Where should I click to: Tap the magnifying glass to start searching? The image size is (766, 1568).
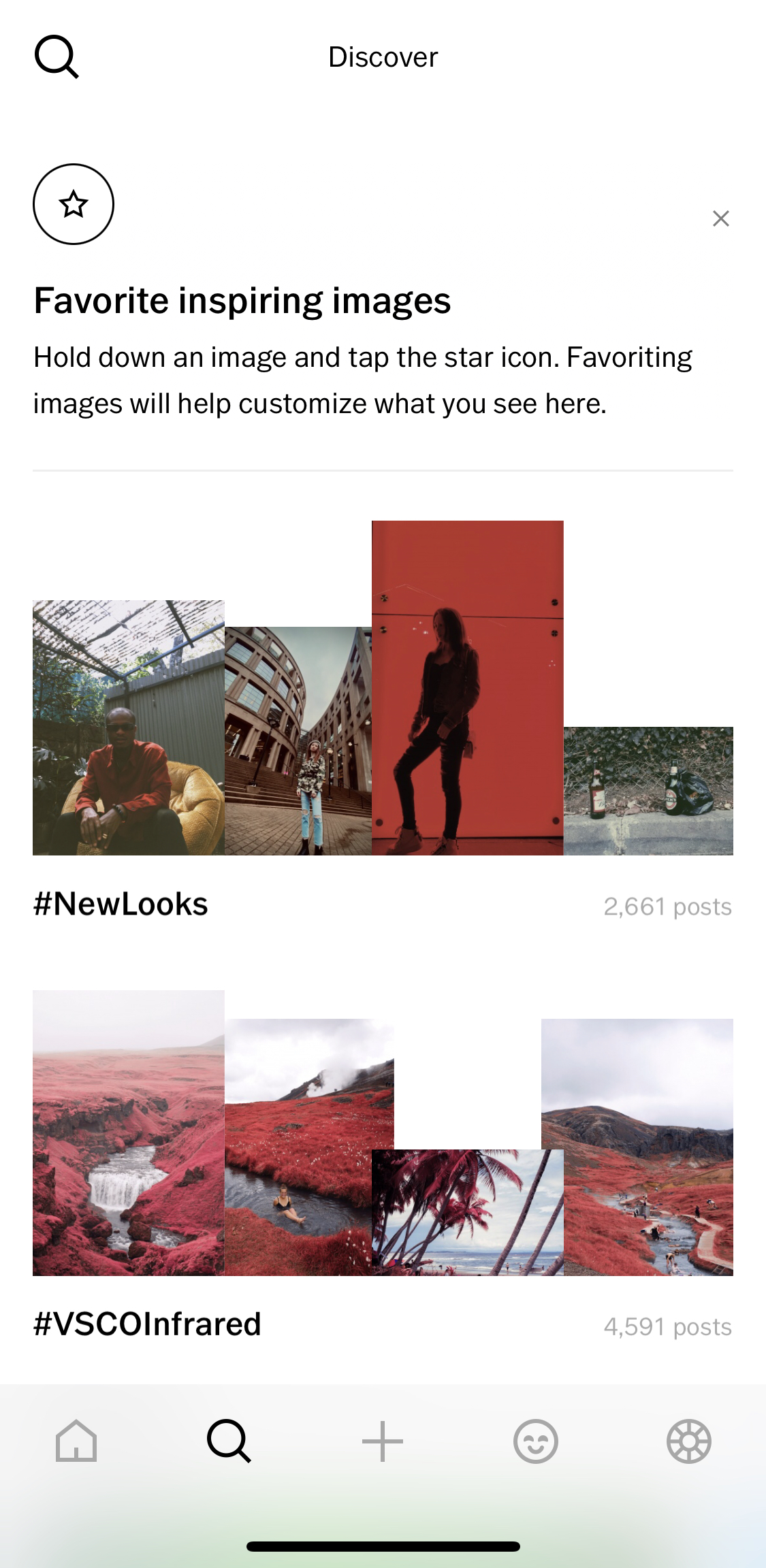point(59,59)
